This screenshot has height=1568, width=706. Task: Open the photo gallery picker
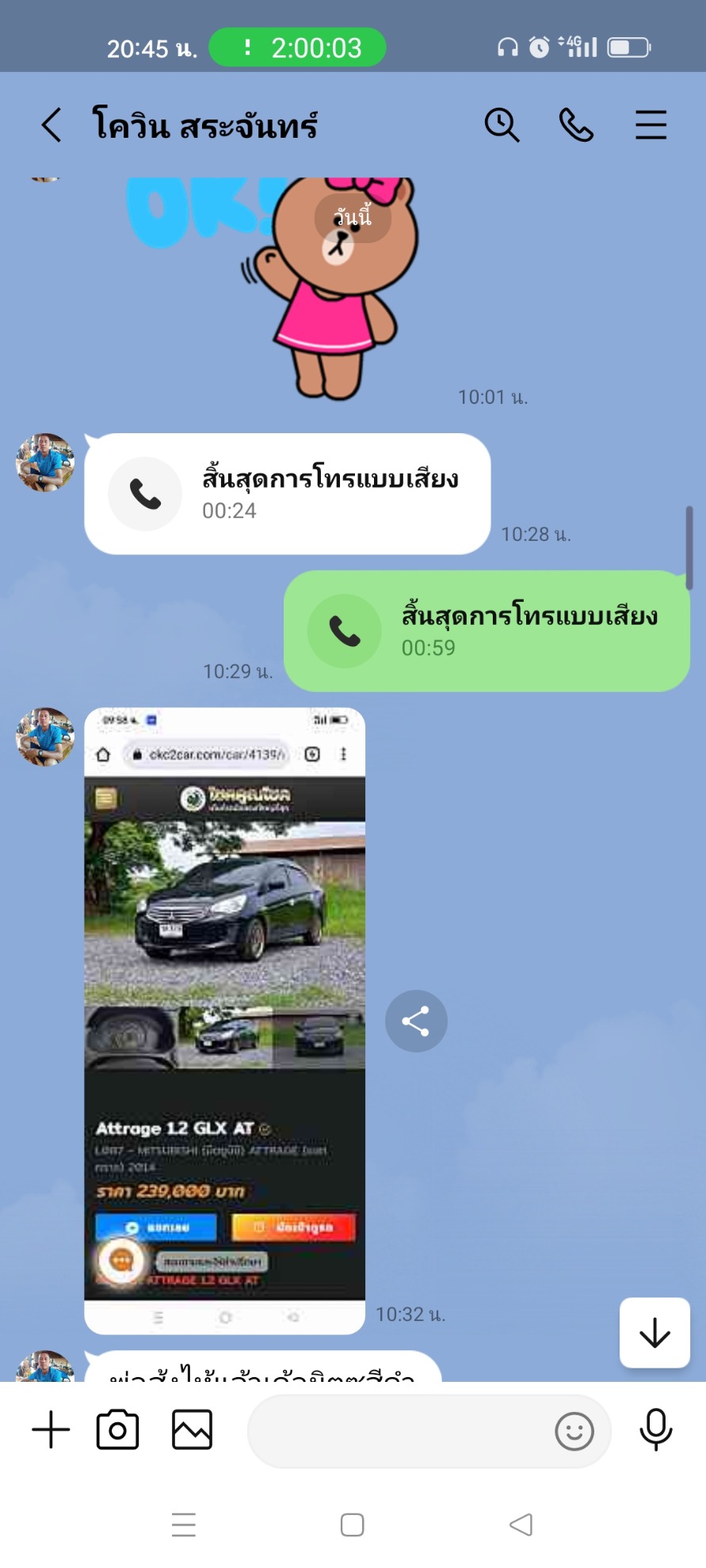192,1430
